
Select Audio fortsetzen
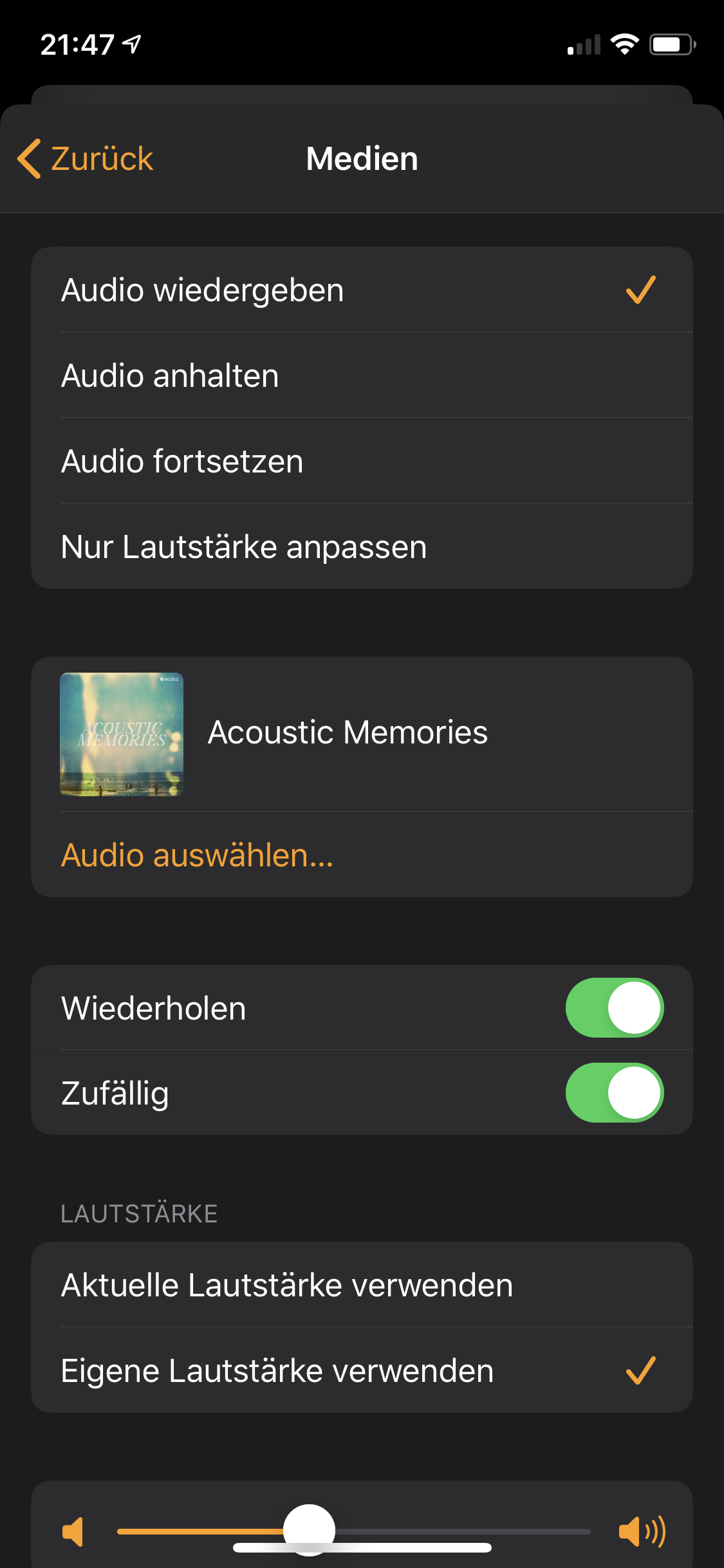click(360, 461)
